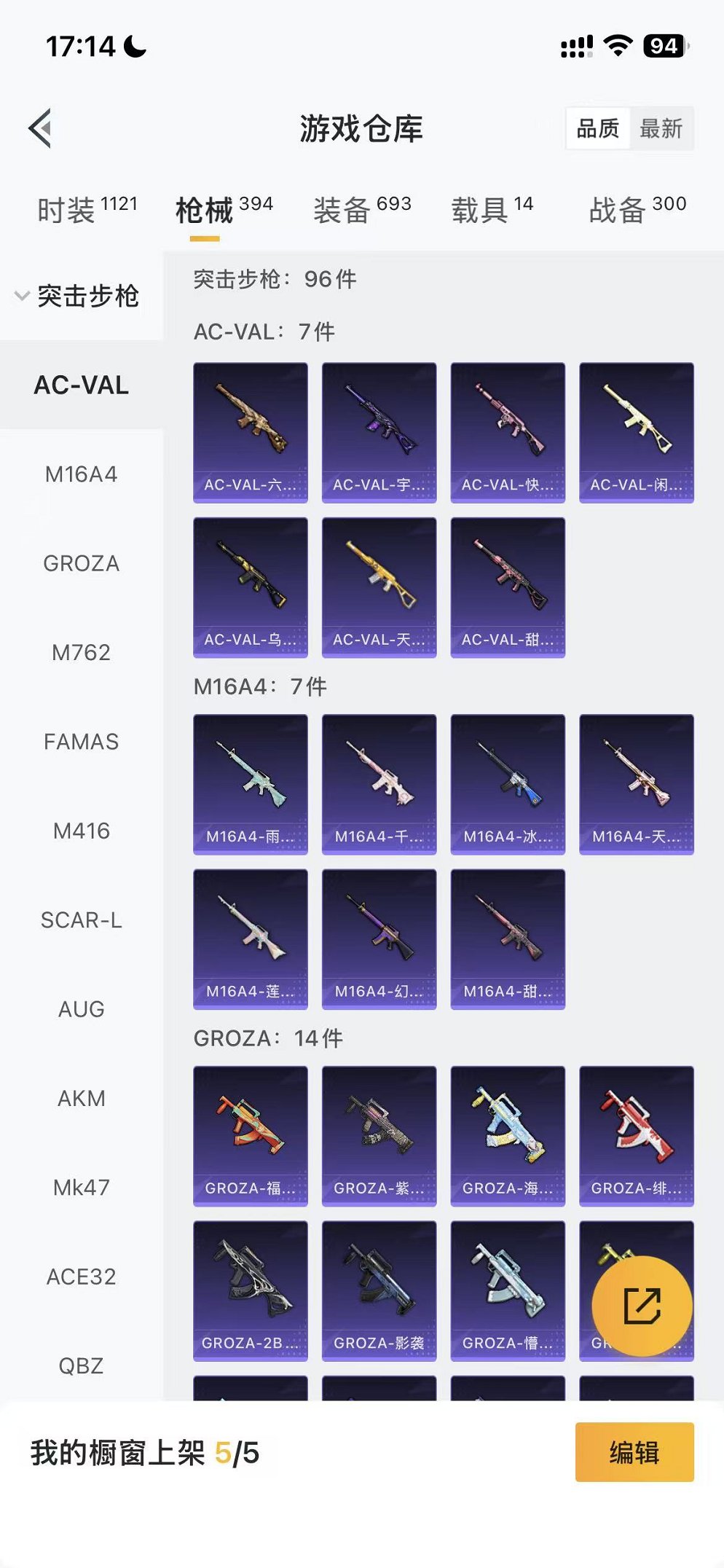
Task: View the GROZA-福… skin
Action: (x=251, y=1136)
